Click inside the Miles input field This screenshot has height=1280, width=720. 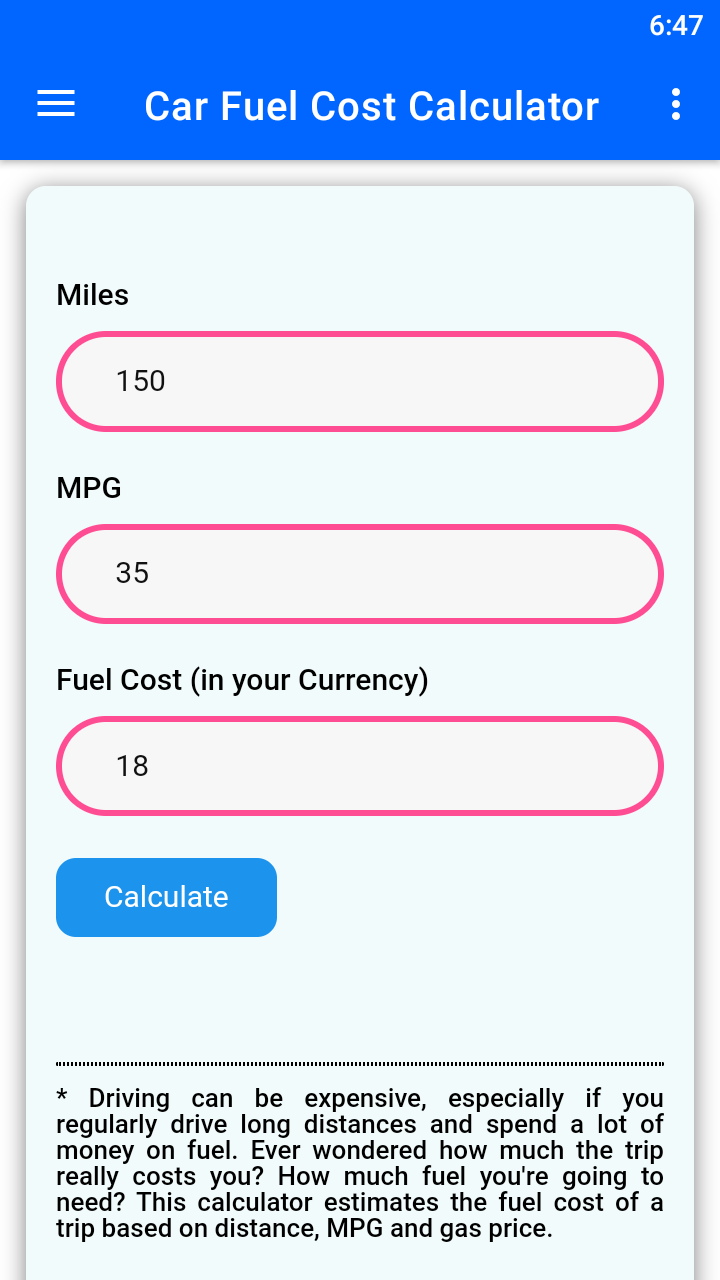[360, 381]
